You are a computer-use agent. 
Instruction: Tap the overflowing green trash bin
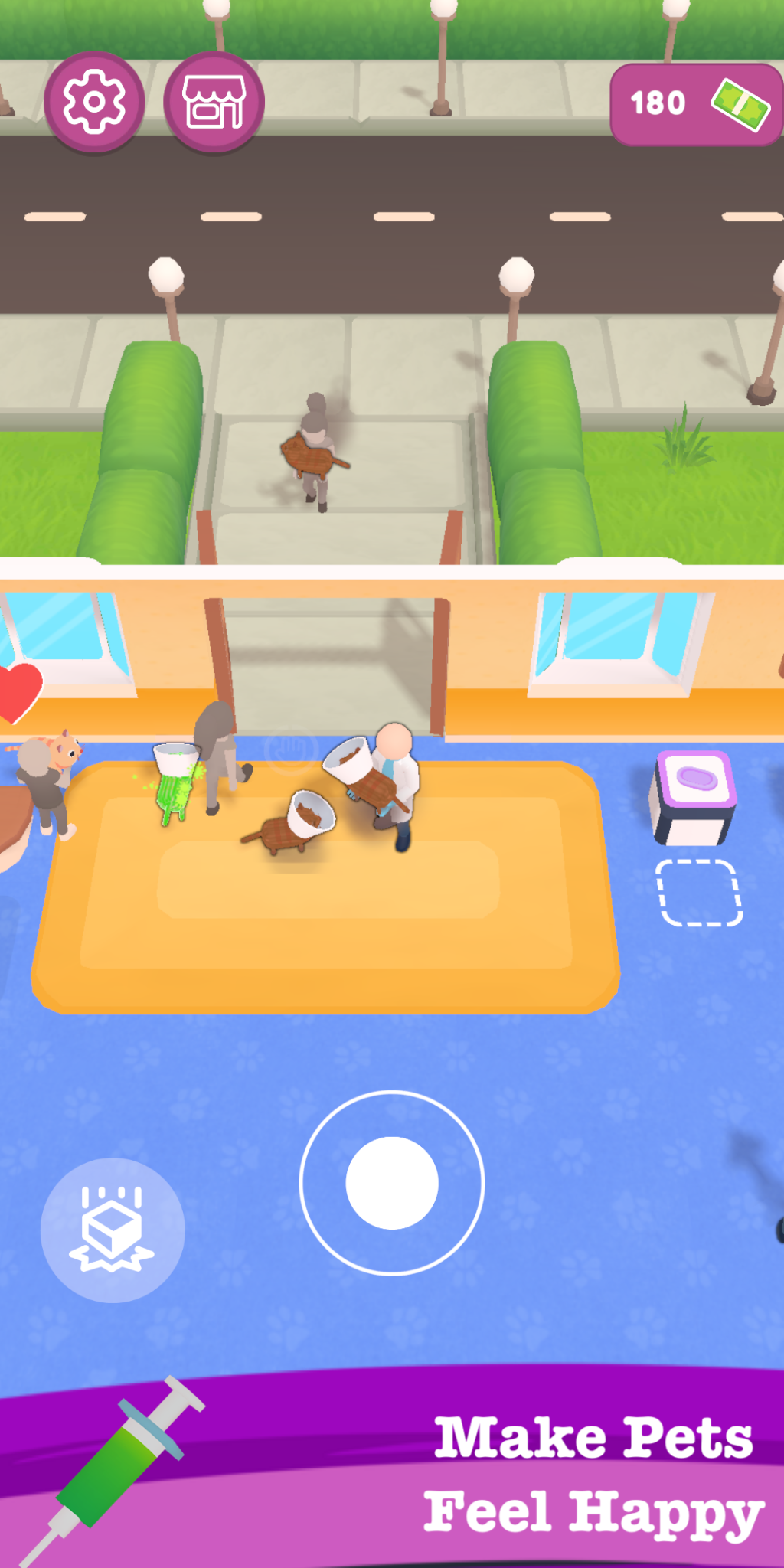click(175, 773)
